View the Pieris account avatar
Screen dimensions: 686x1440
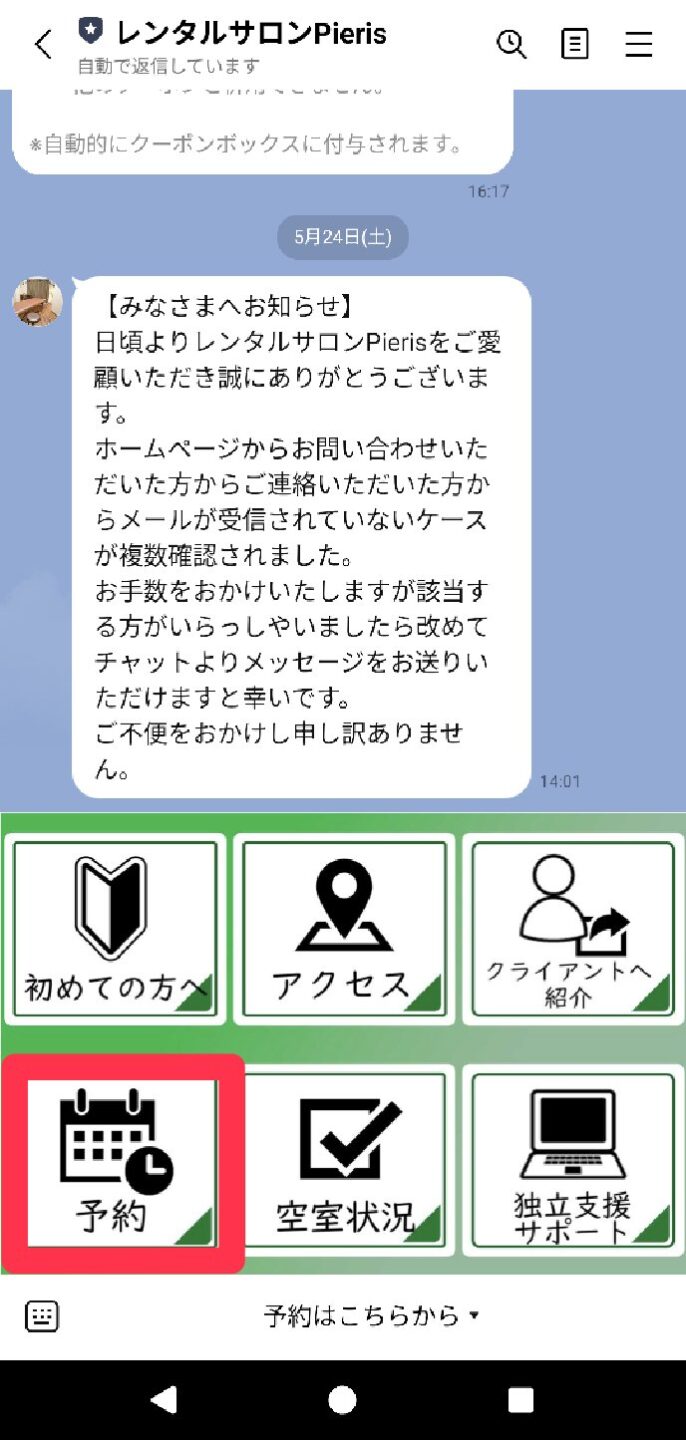[x=37, y=301]
